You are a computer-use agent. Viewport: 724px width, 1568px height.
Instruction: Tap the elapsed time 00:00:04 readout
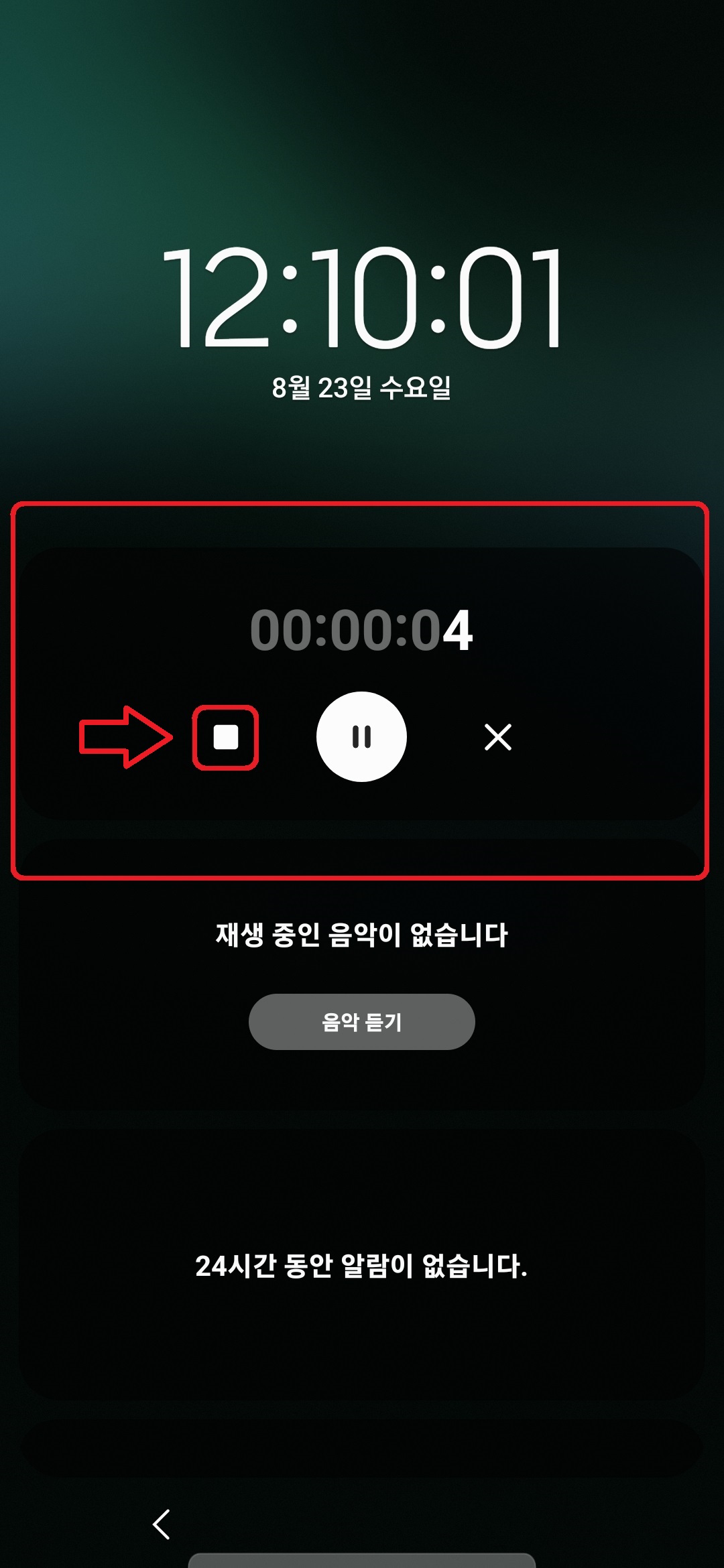[x=362, y=630]
